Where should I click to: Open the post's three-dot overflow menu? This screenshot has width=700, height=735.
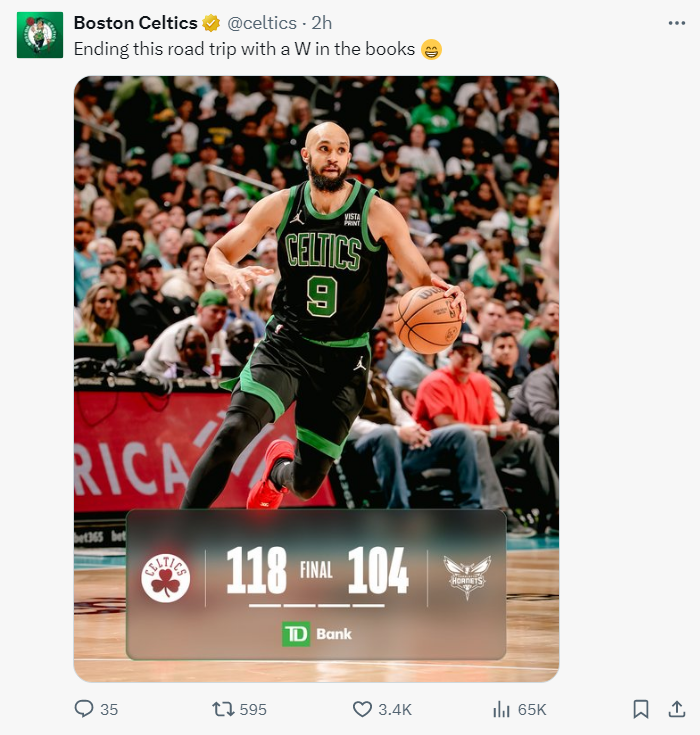[676, 23]
